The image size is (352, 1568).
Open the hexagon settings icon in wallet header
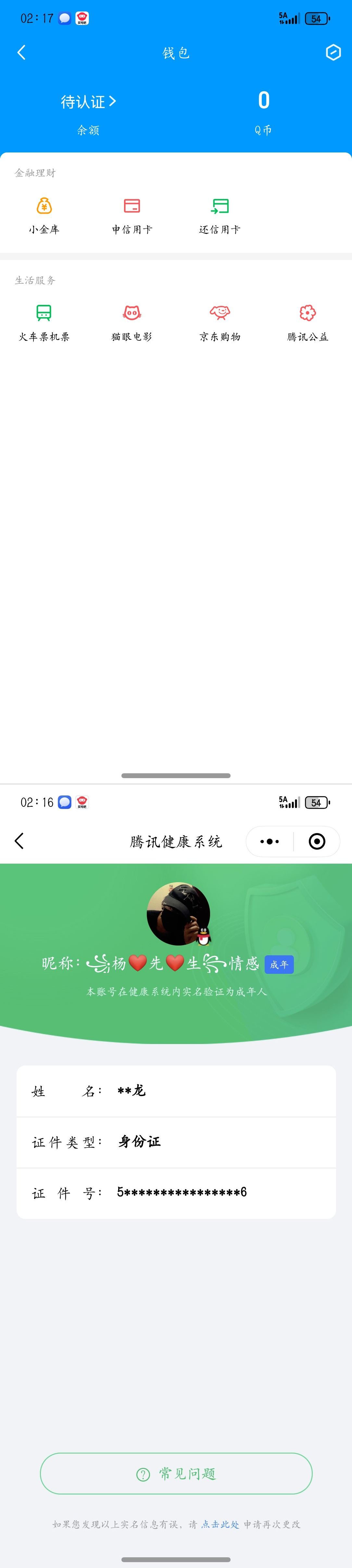tap(333, 52)
